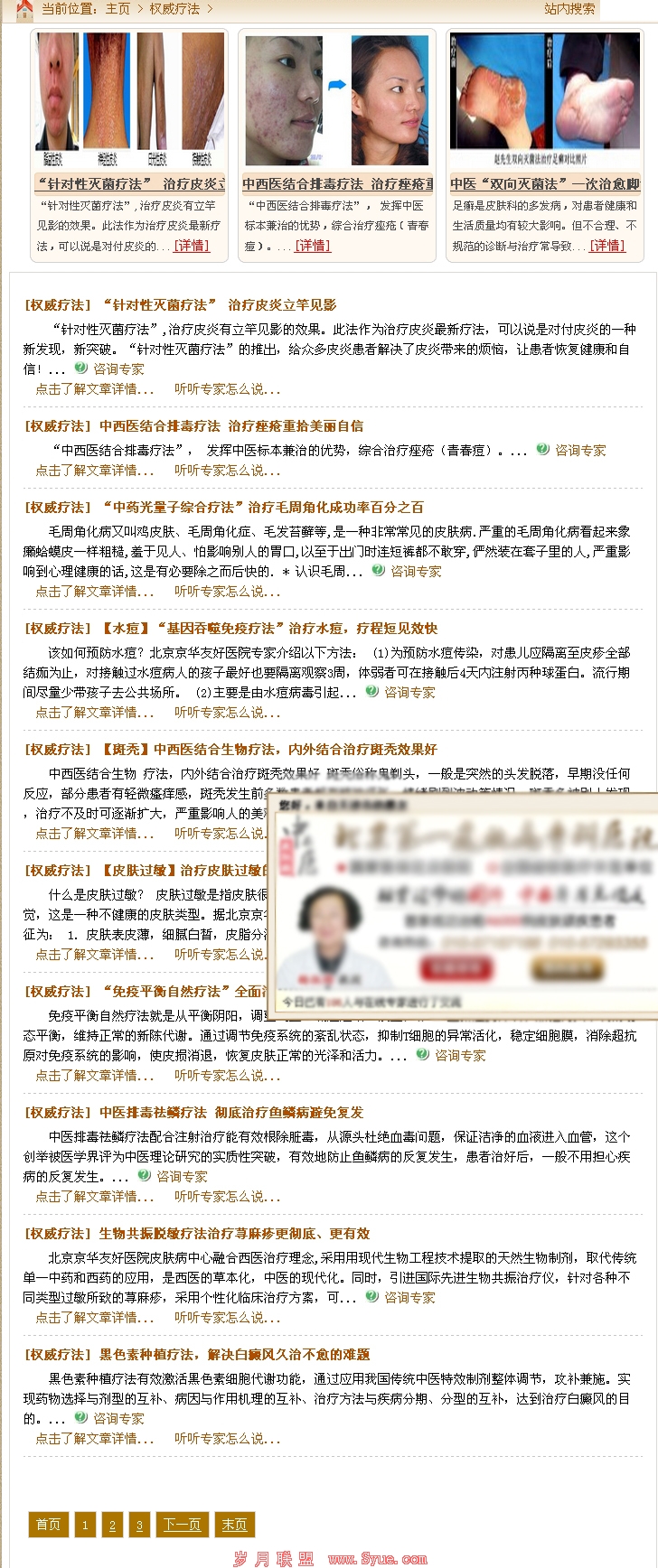Image resolution: width=658 pixels, height=1568 pixels.
Task: Open 详情 under 双向灭菌法 card
Action: (x=606, y=246)
